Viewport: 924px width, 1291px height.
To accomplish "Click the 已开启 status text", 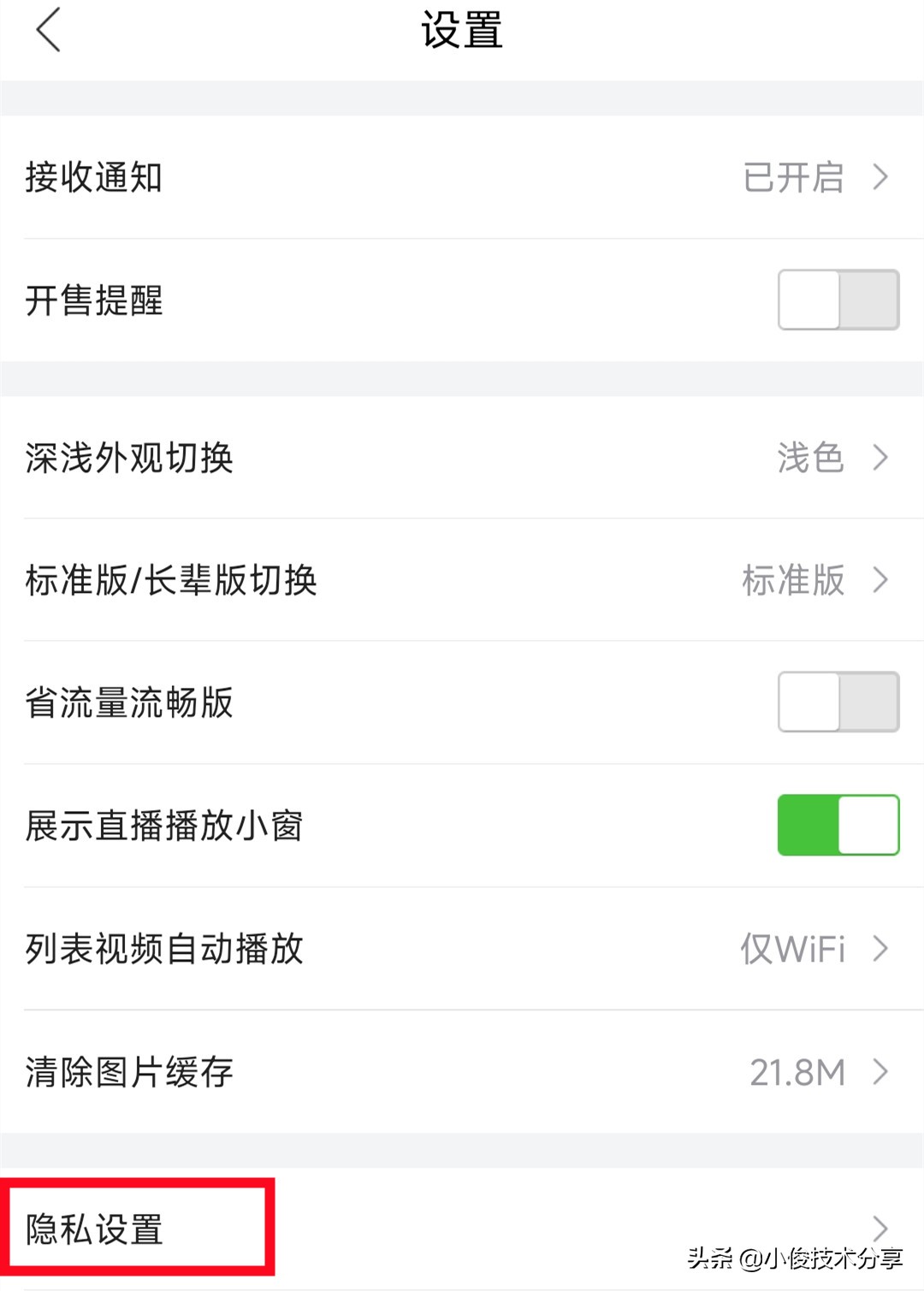I will [791, 177].
